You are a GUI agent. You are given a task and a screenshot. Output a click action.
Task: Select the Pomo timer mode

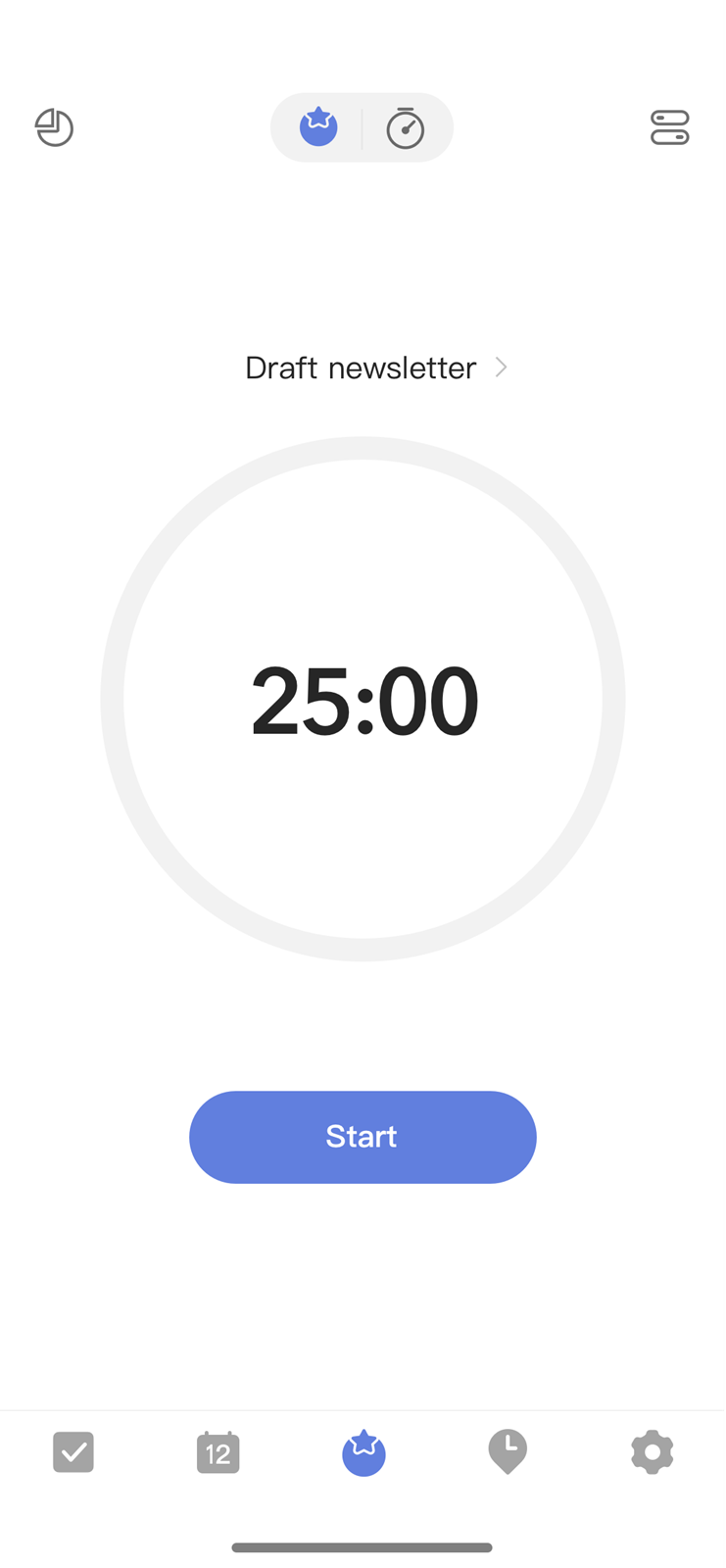coord(318,127)
